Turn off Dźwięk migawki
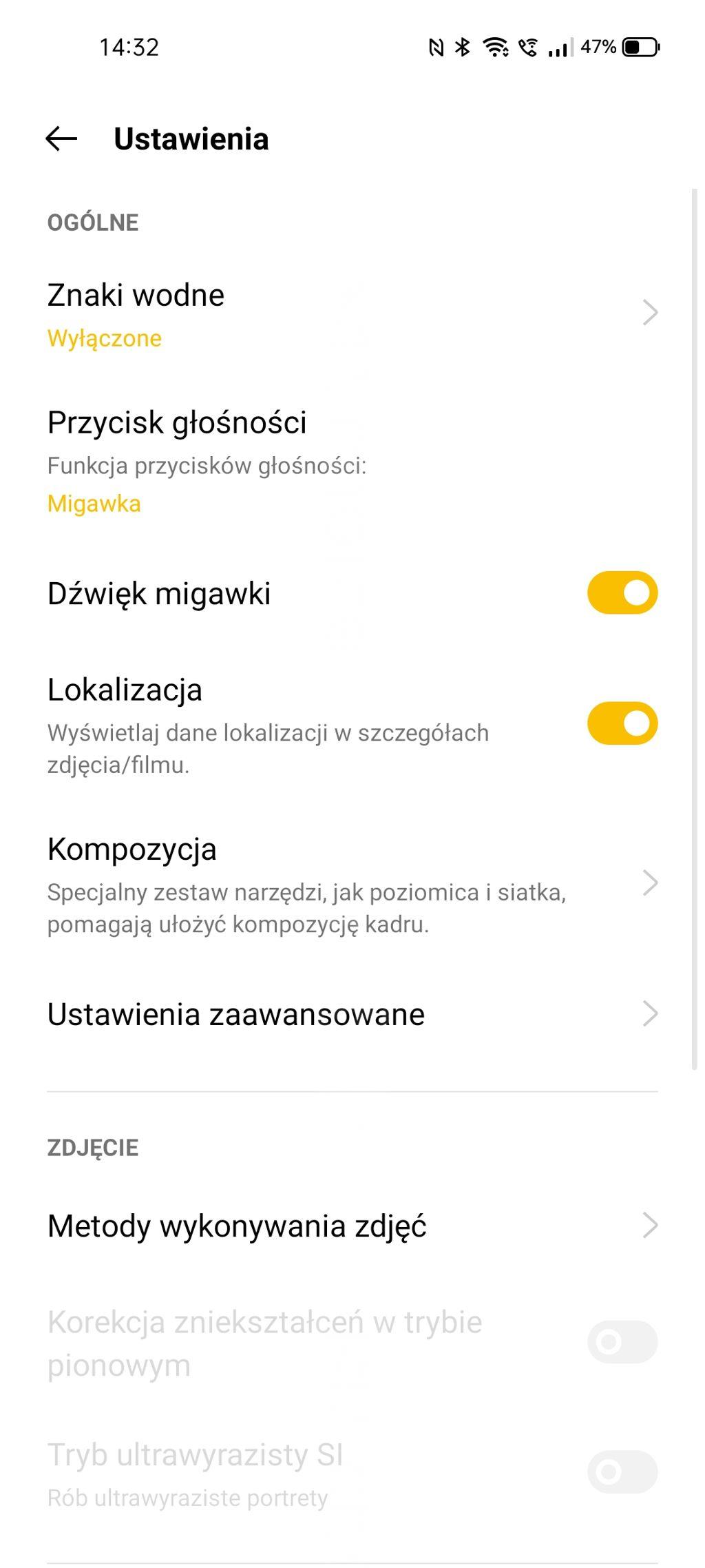Viewport: 705px width, 1568px height. 622,593
